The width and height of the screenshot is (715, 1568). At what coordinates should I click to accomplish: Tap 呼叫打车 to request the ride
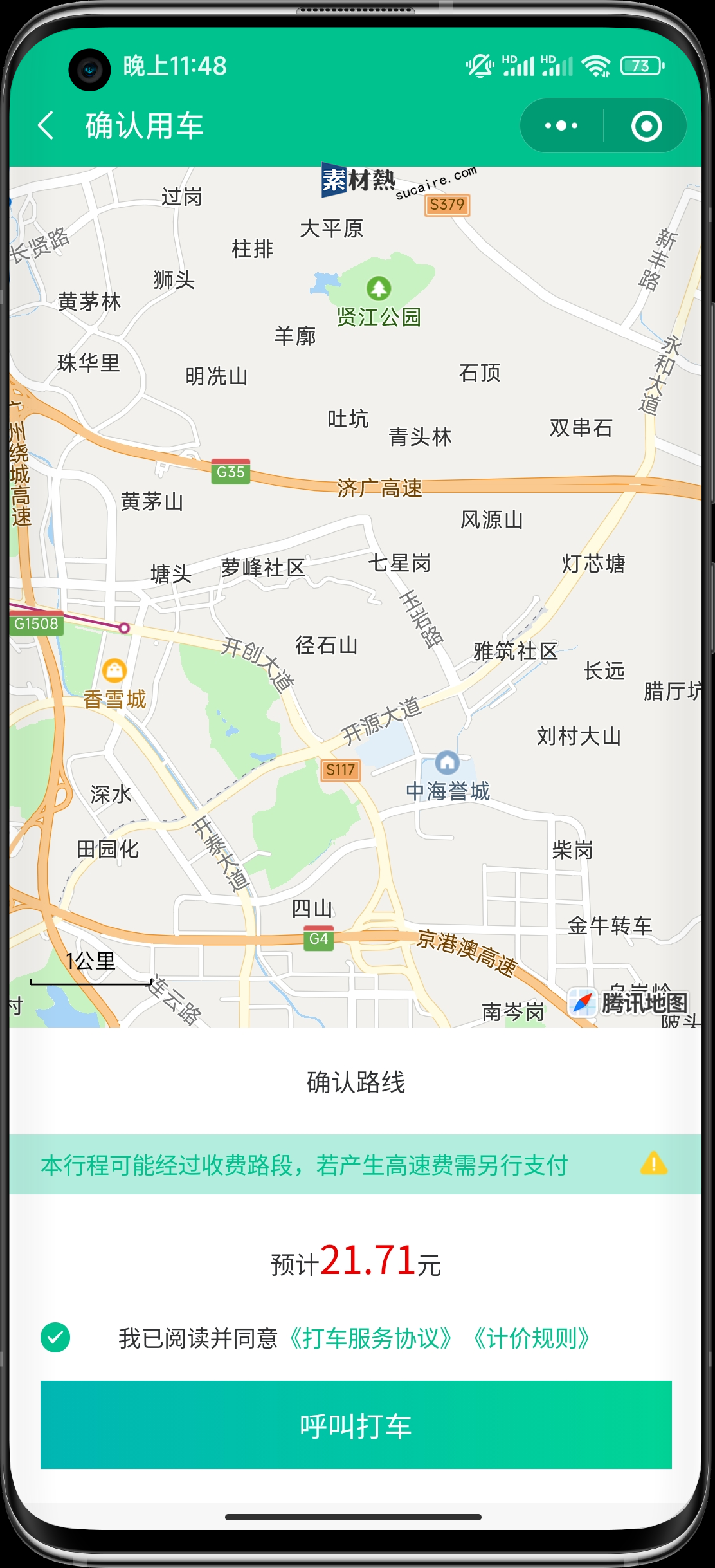pos(356,1425)
